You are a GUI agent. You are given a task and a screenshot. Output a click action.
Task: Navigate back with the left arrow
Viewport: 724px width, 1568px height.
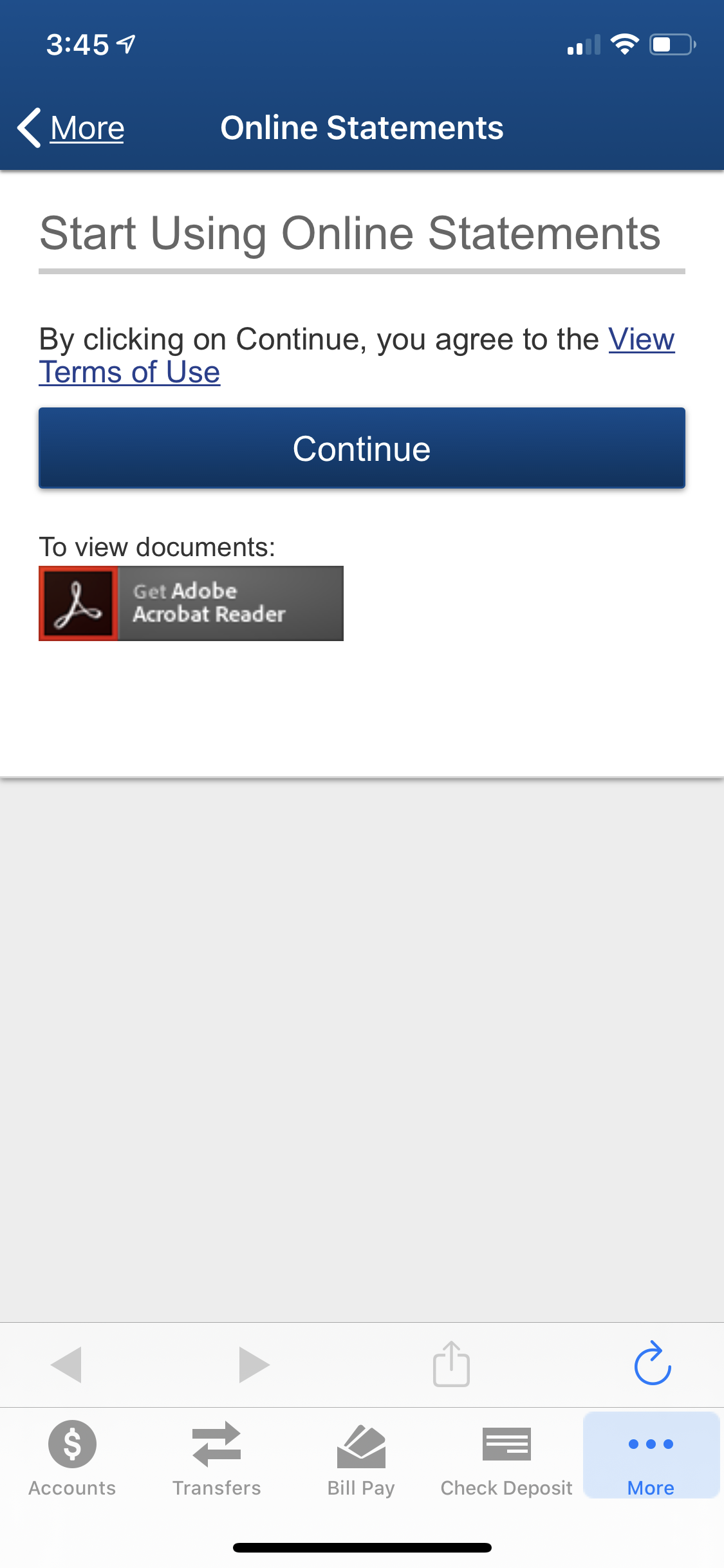pyautogui.click(x=66, y=1364)
